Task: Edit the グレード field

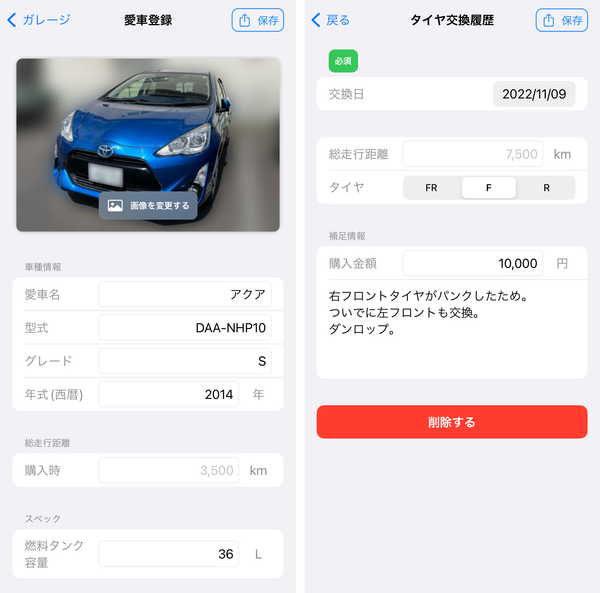Action: 185,361
